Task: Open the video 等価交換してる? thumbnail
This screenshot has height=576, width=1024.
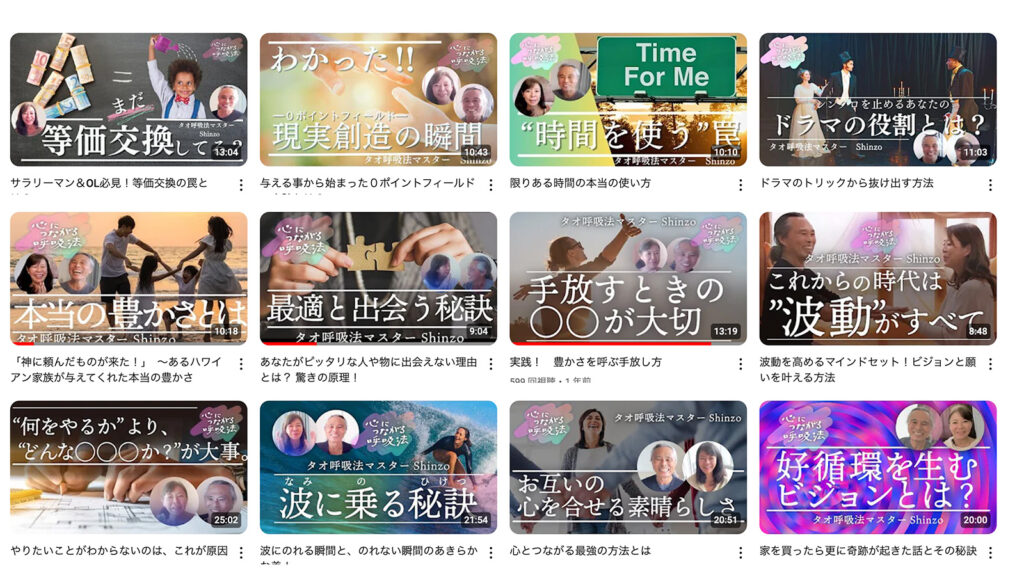Action: [x=128, y=99]
